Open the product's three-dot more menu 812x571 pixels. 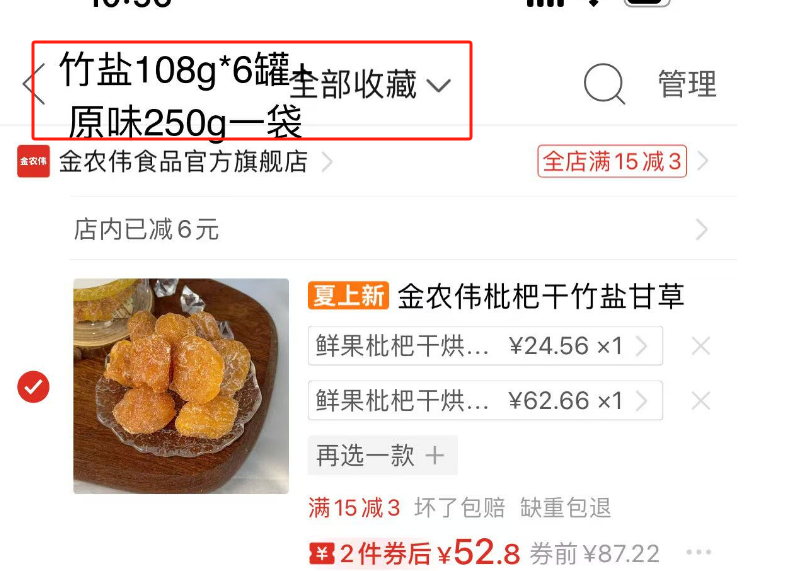[x=699, y=553]
